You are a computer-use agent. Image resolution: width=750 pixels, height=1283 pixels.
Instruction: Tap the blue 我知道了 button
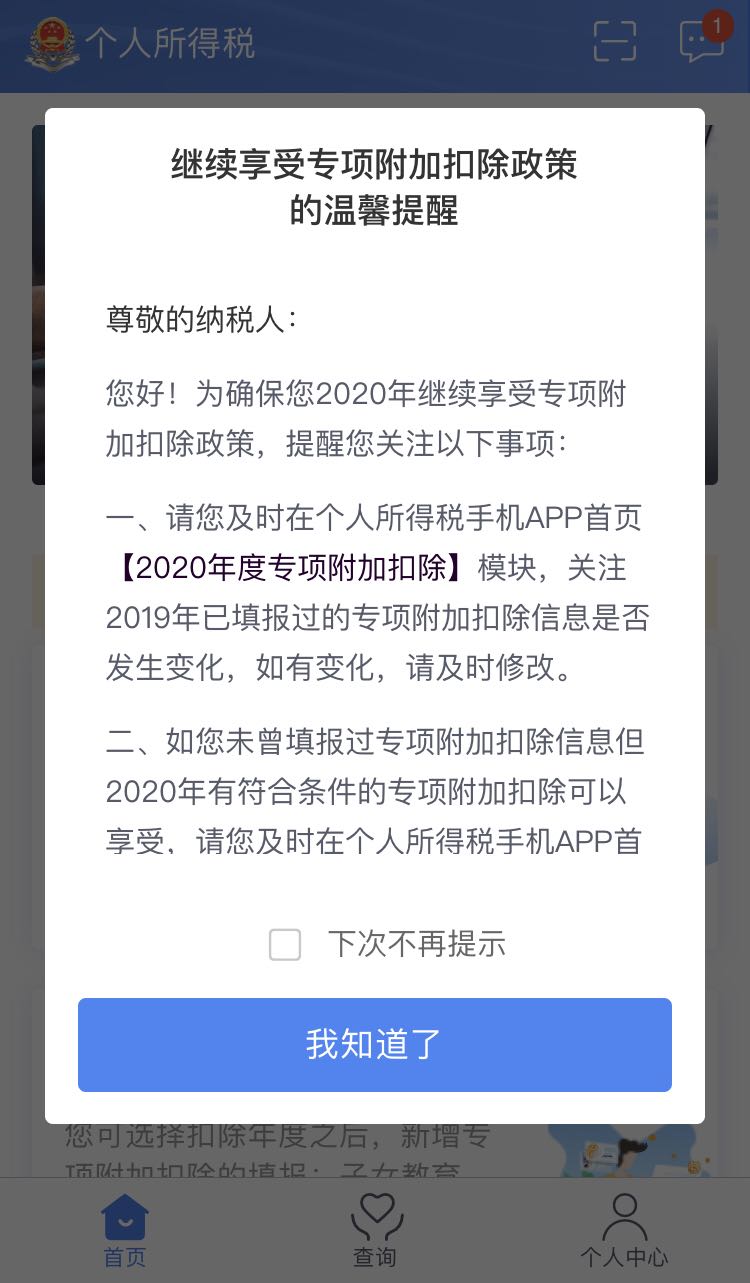(x=375, y=1043)
